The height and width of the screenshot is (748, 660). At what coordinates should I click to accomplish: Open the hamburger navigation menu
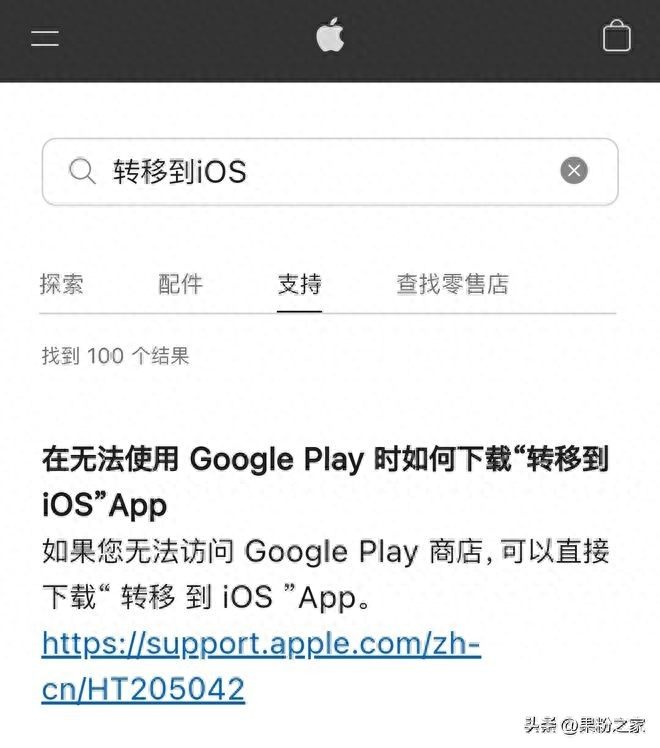tap(45, 38)
